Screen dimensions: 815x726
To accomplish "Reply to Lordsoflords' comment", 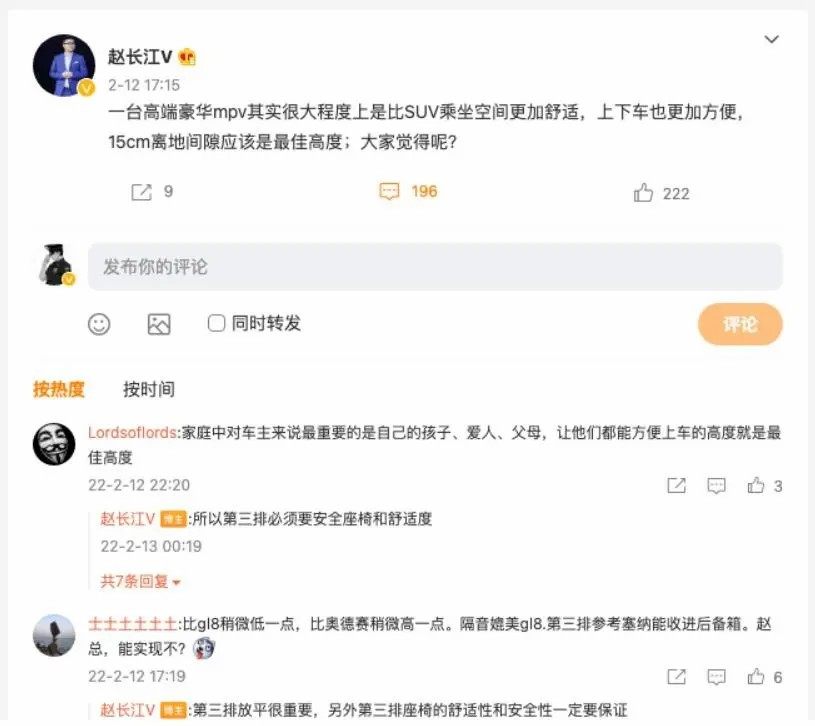I will pyautogui.click(x=716, y=486).
